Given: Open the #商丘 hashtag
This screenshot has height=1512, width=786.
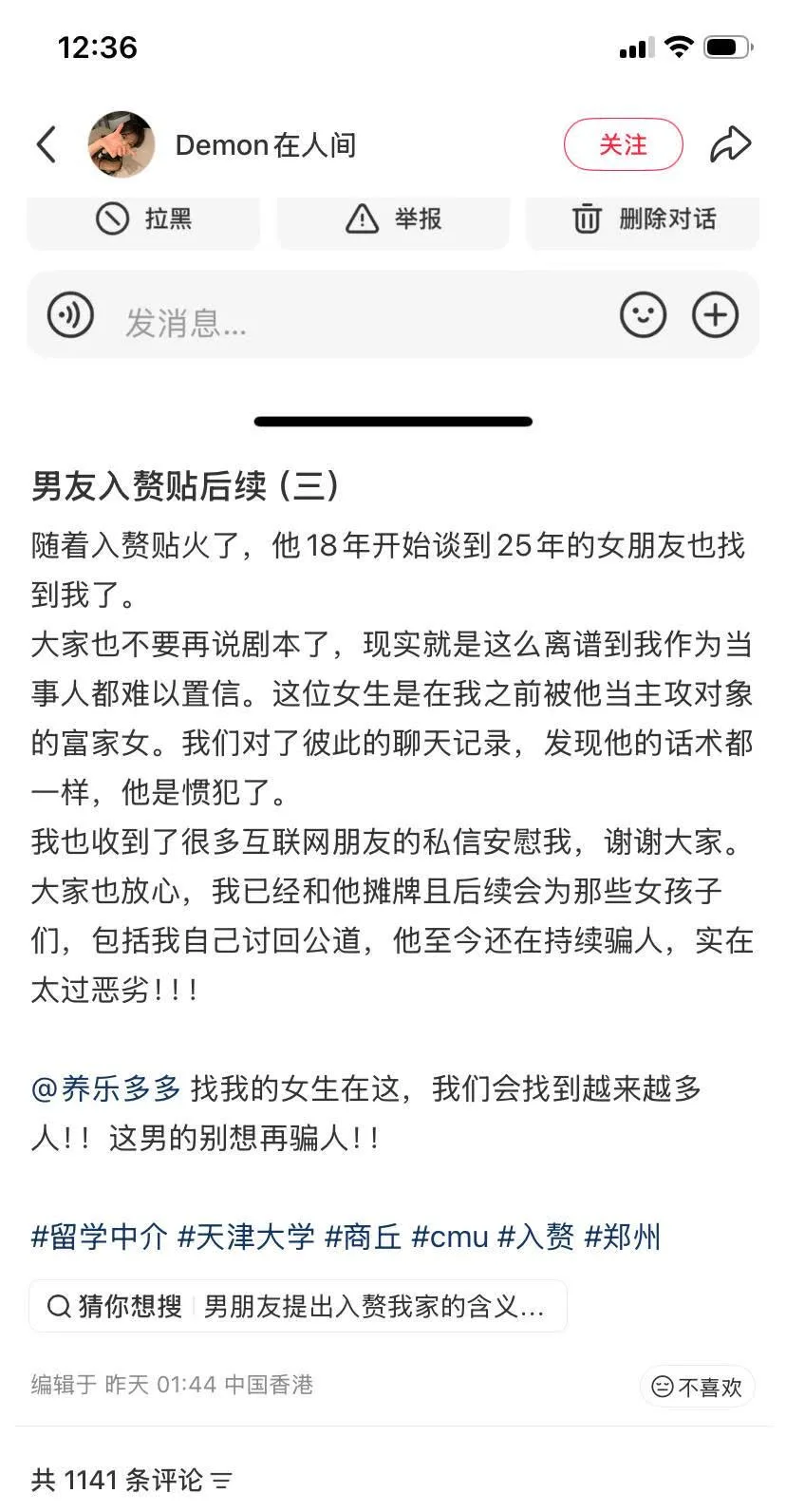Looking at the screenshot, I should (x=363, y=1237).
